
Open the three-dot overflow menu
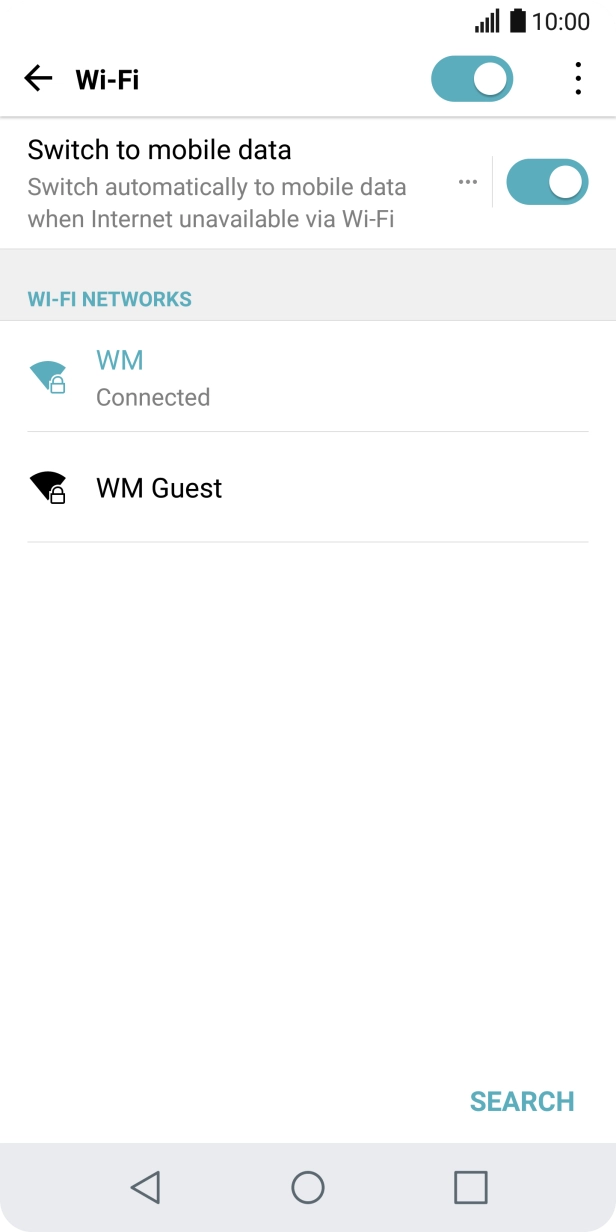[578, 79]
